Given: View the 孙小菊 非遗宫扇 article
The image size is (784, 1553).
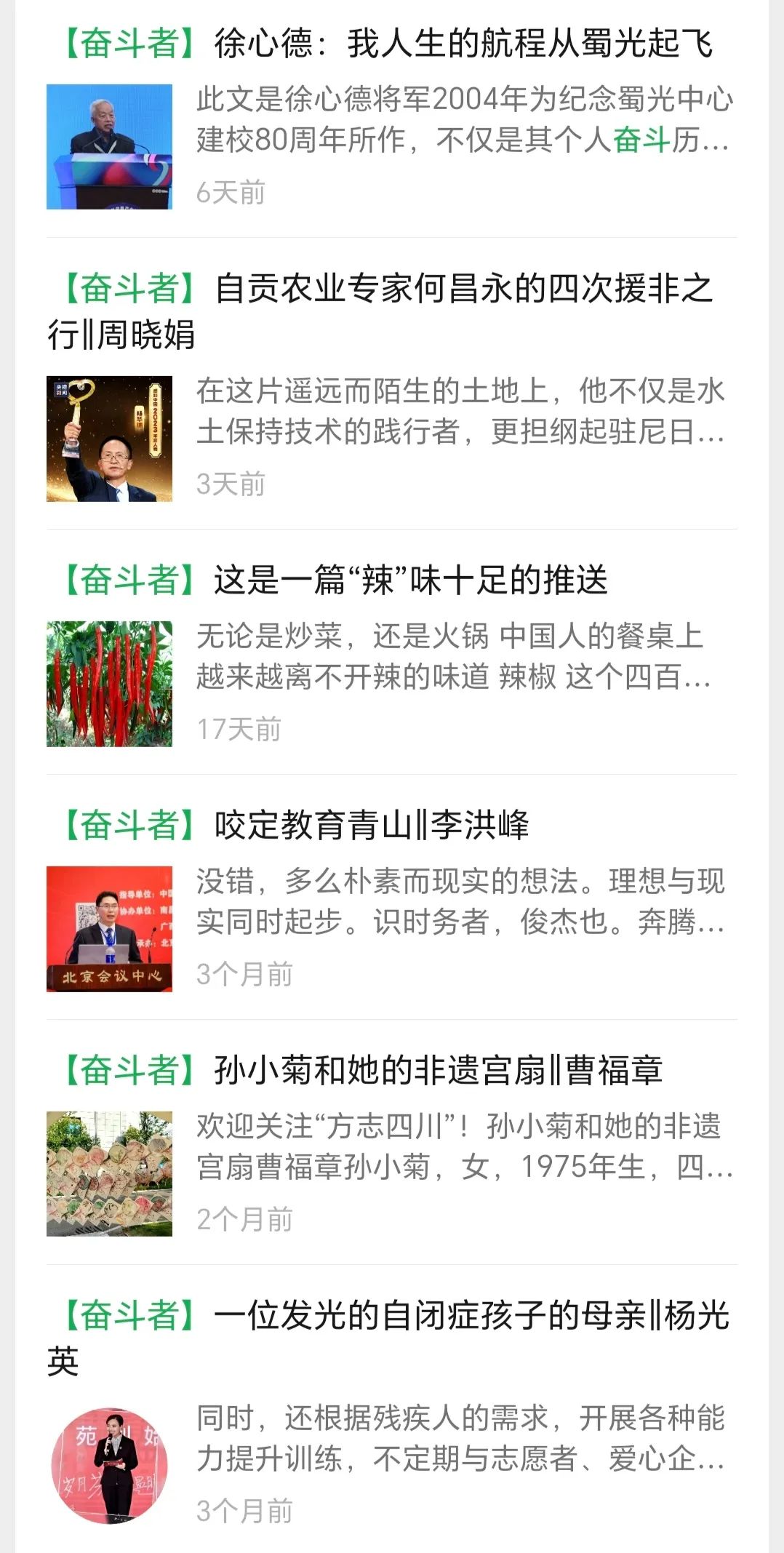Looking at the screenshot, I should coord(438,1071).
